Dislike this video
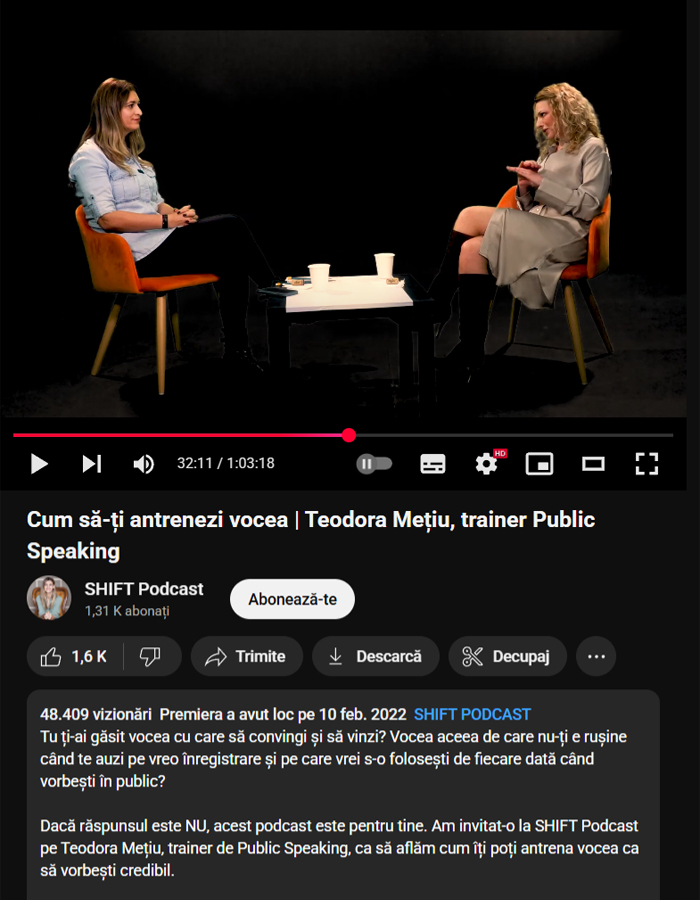The width and height of the screenshot is (700, 900). (x=150, y=656)
